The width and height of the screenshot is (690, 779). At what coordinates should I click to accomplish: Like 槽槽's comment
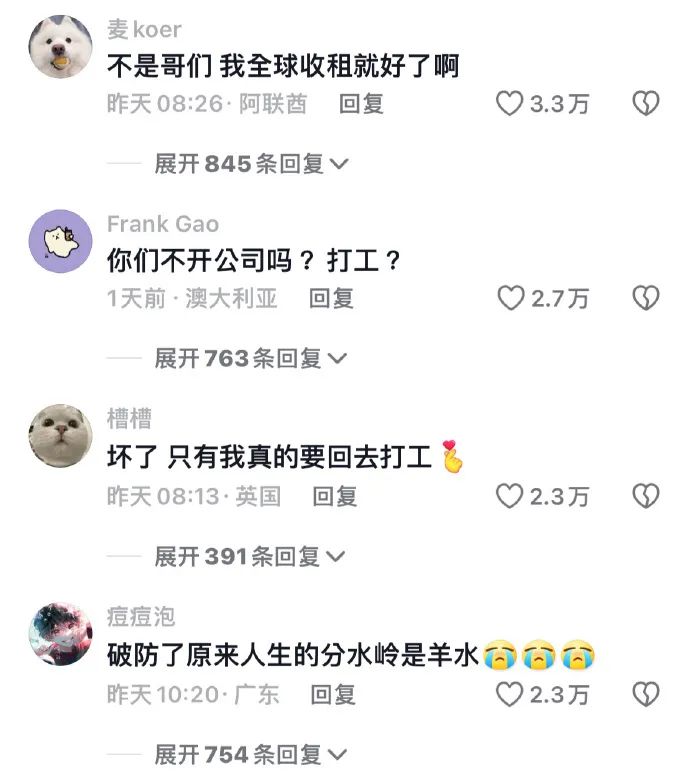click(511, 495)
